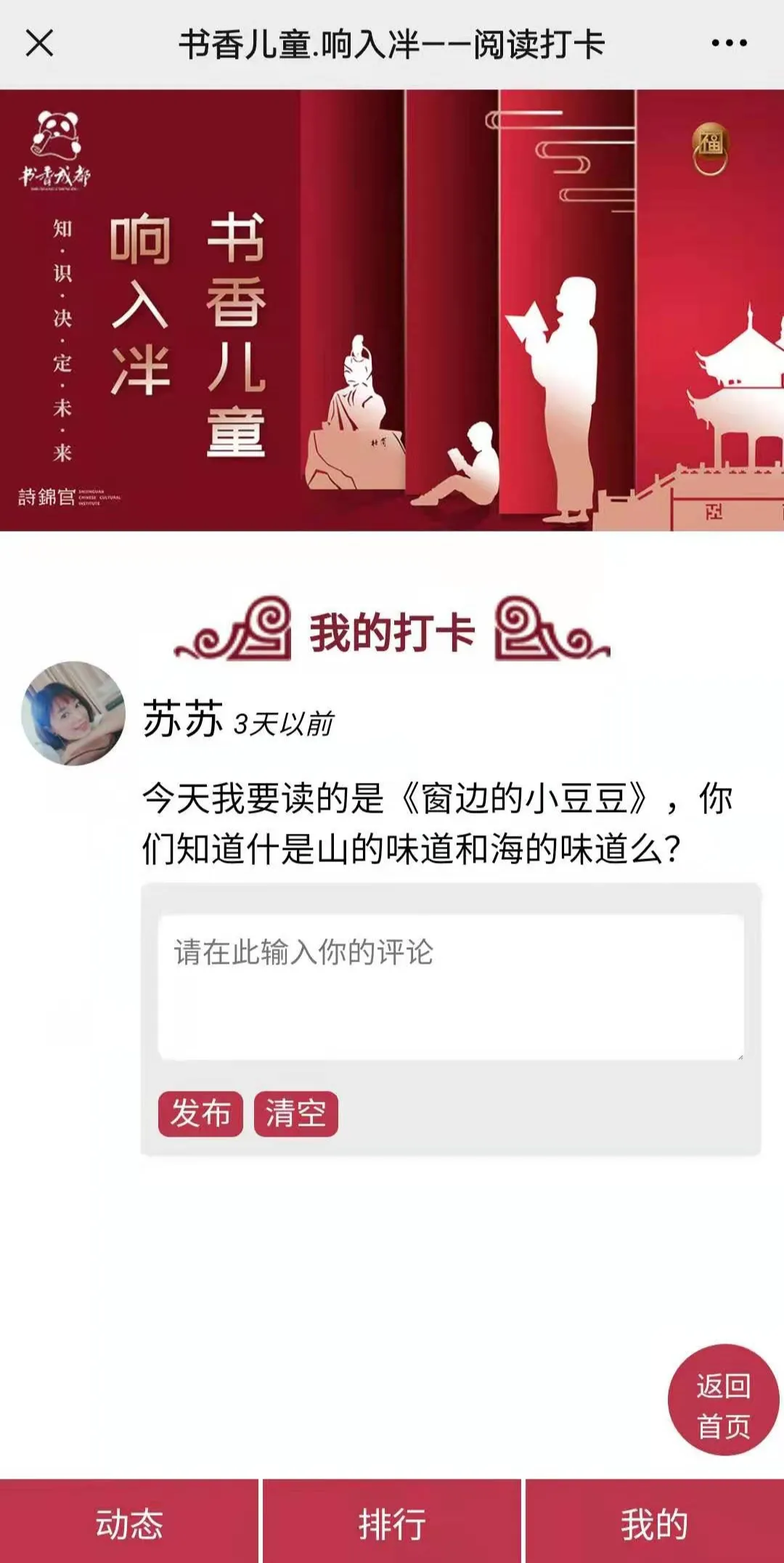Tap the comment input field
The image size is (784, 1563).
tap(451, 986)
